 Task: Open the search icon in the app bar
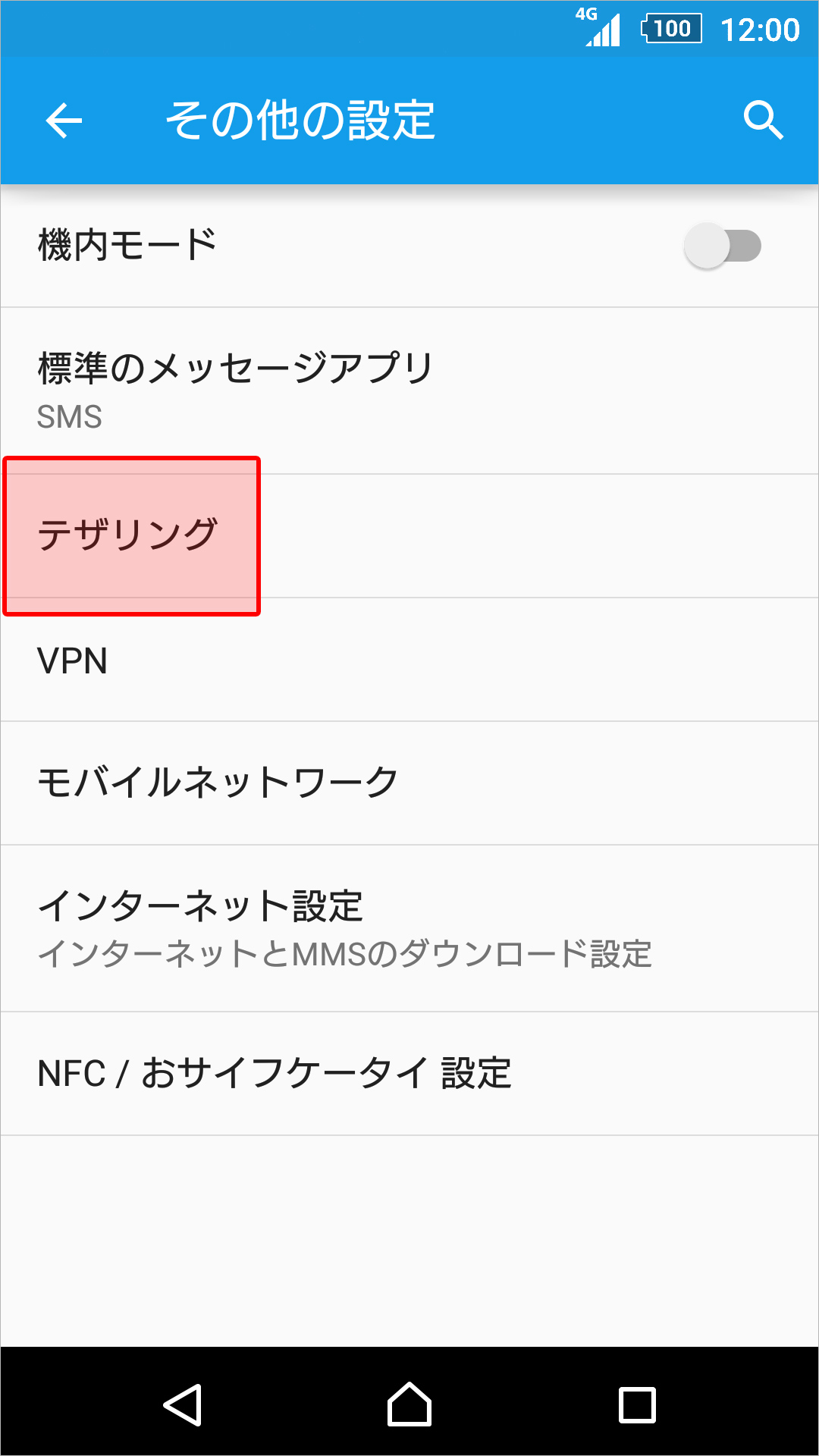coord(762,121)
